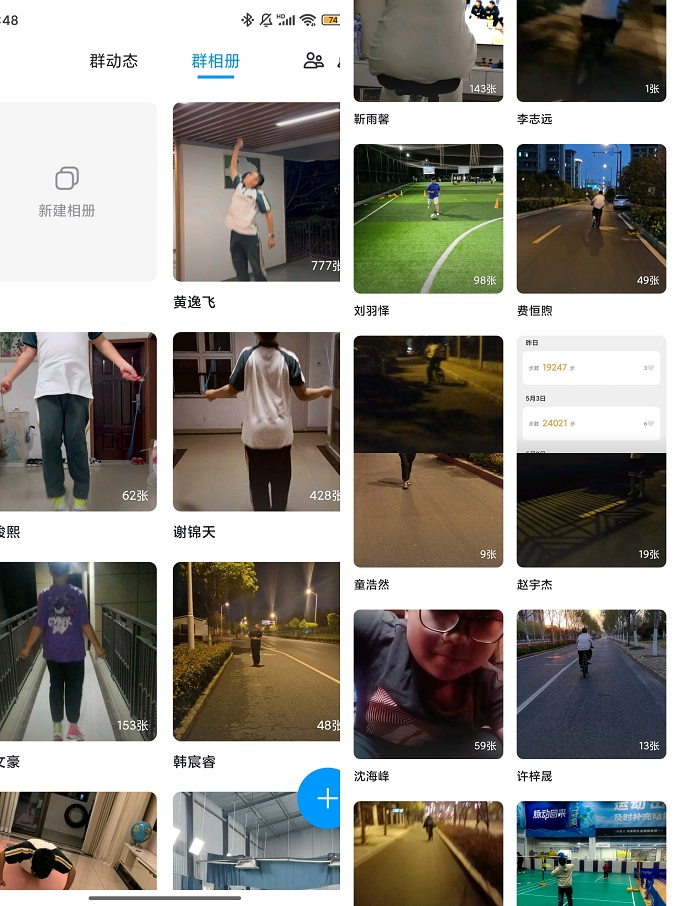
Task: Open 费恒煦's album
Action: tap(591, 218)
